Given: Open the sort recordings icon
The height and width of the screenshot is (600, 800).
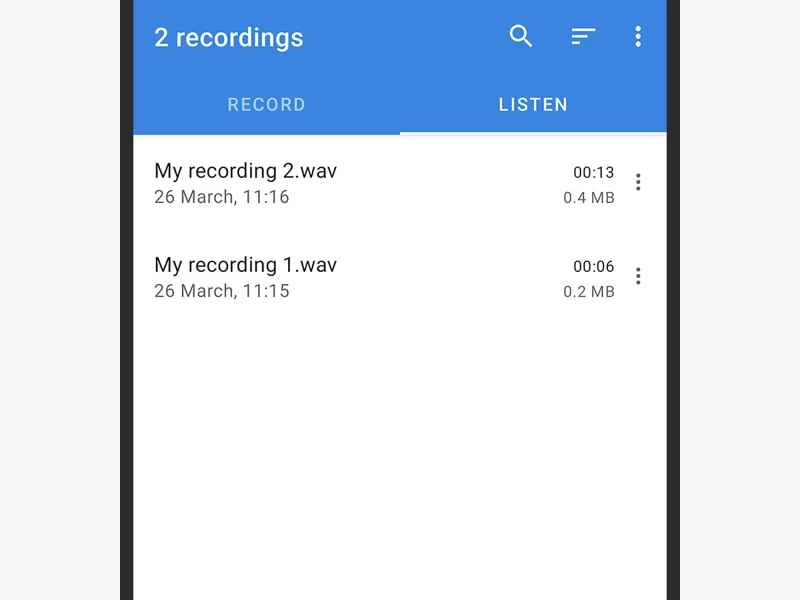Looking at the screenshot, I should pos(583,37).
